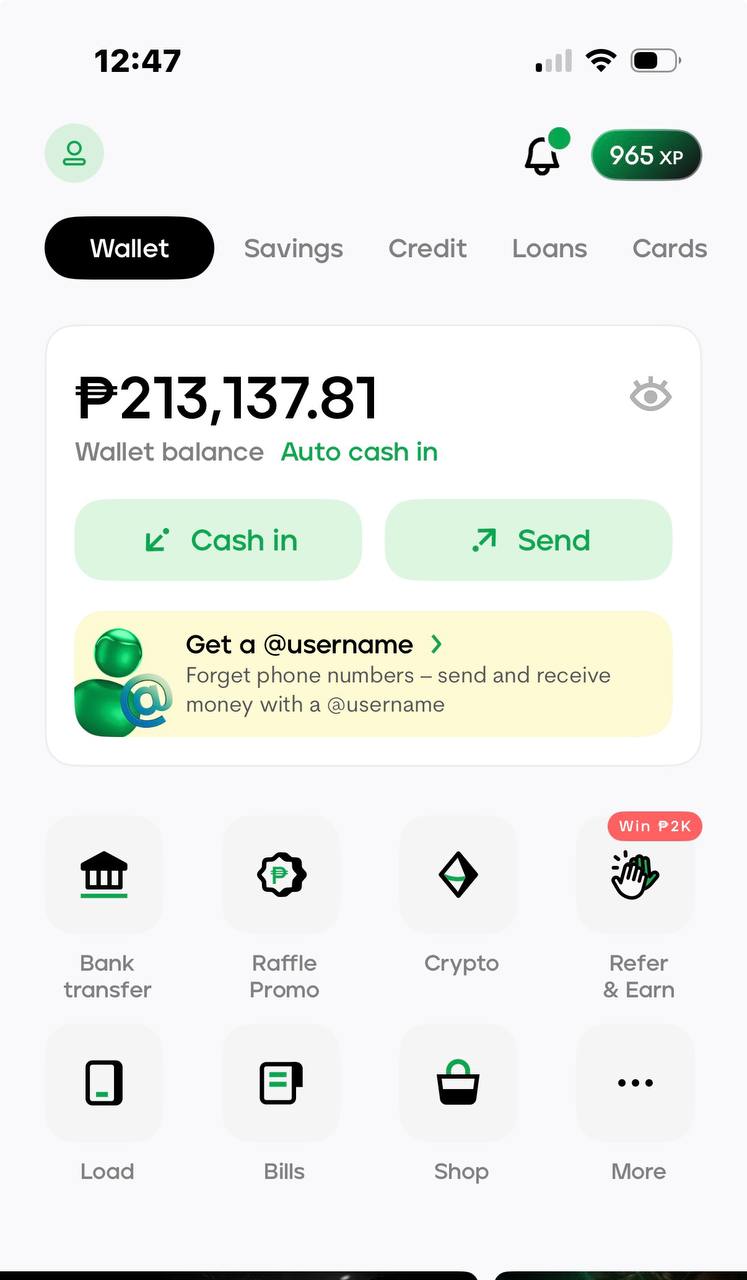
Task: Open the notifications bell
Action: point(544,153)
